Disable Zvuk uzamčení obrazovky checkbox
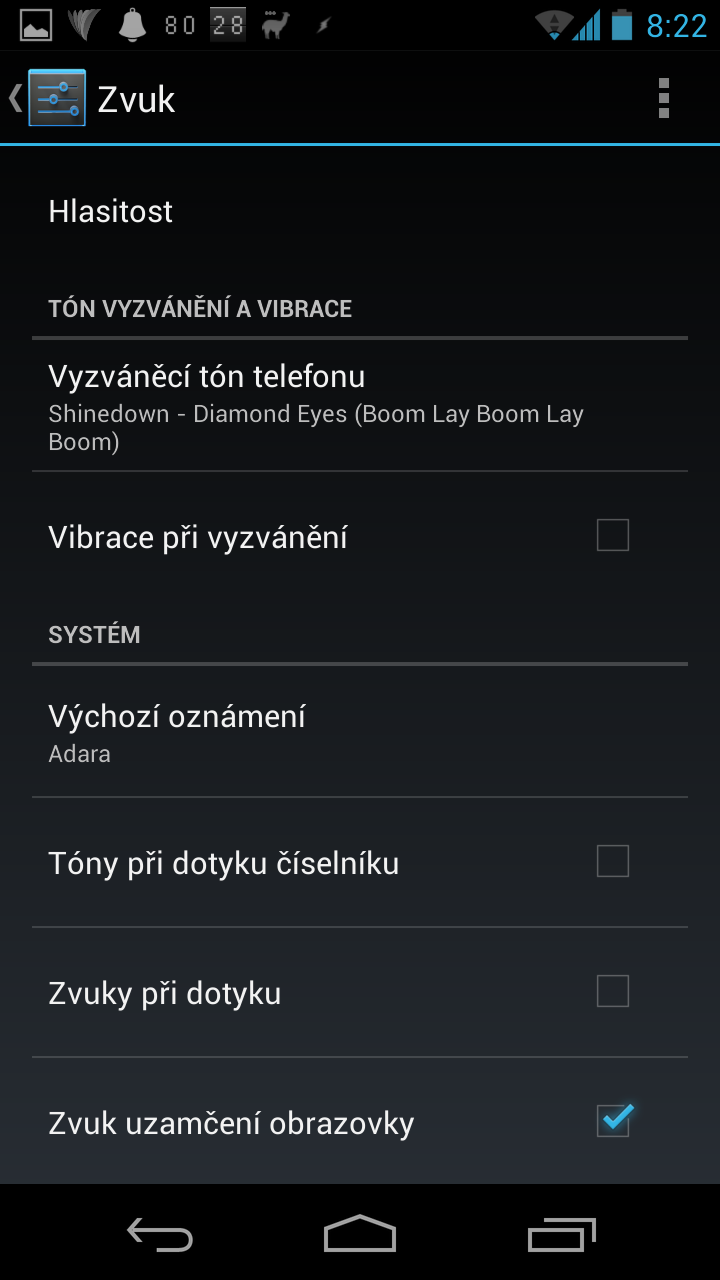 click(x=614, y=1120)
